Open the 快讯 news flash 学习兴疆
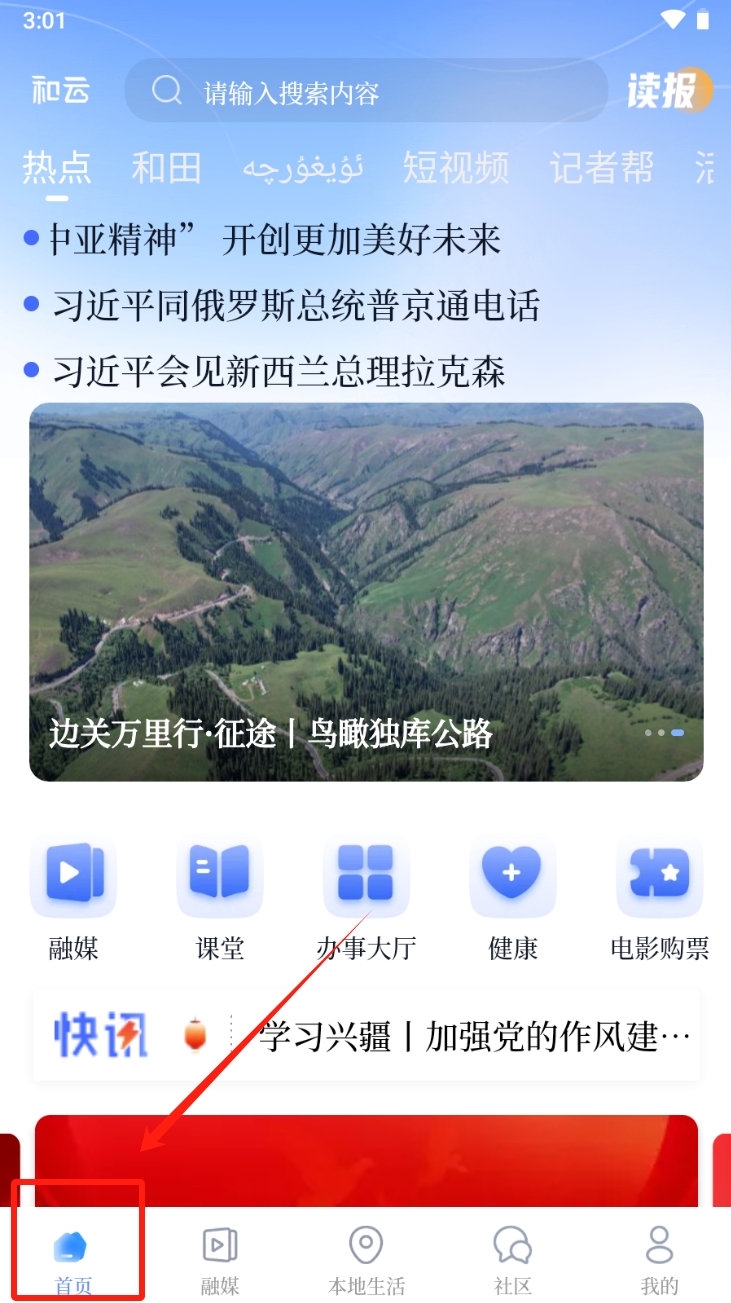The image size is (731, 1303). 366,1035
